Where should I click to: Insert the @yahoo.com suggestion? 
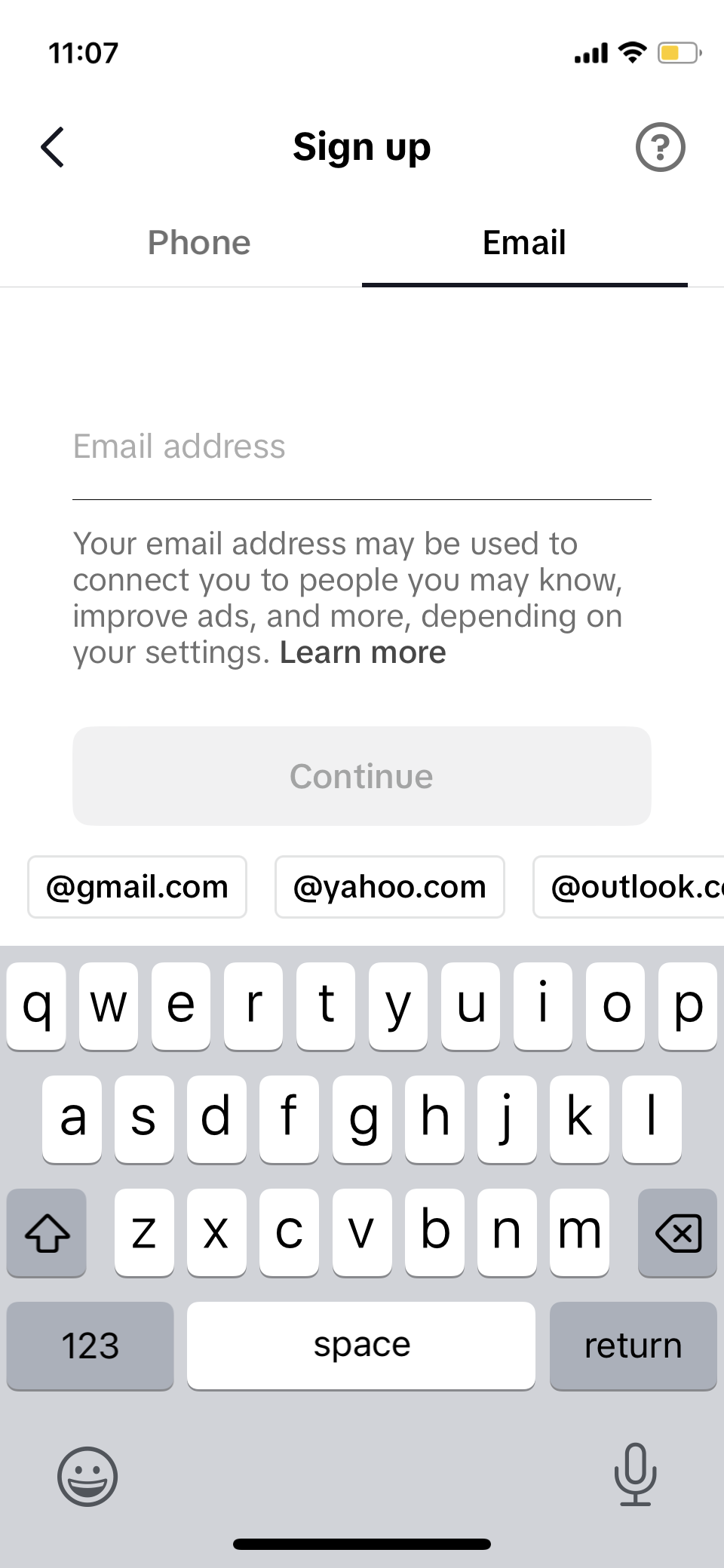(x=390, y=887)
